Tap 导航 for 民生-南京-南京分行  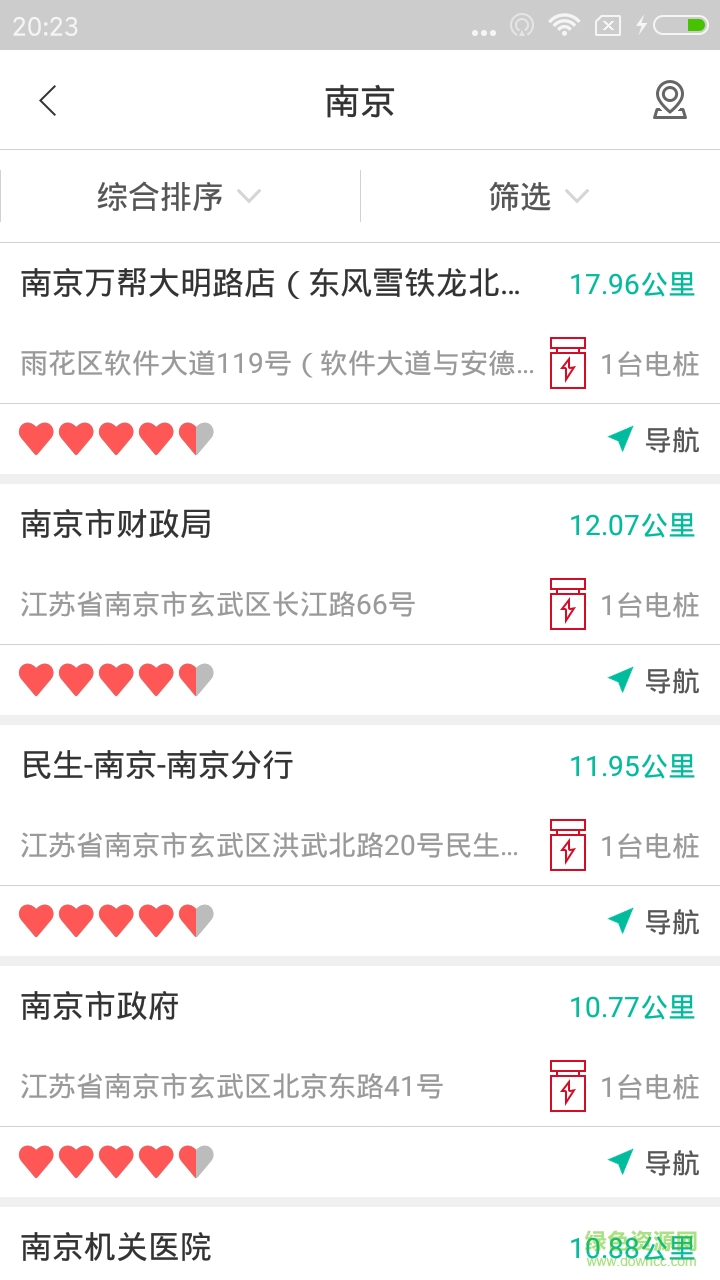(654, 922)
